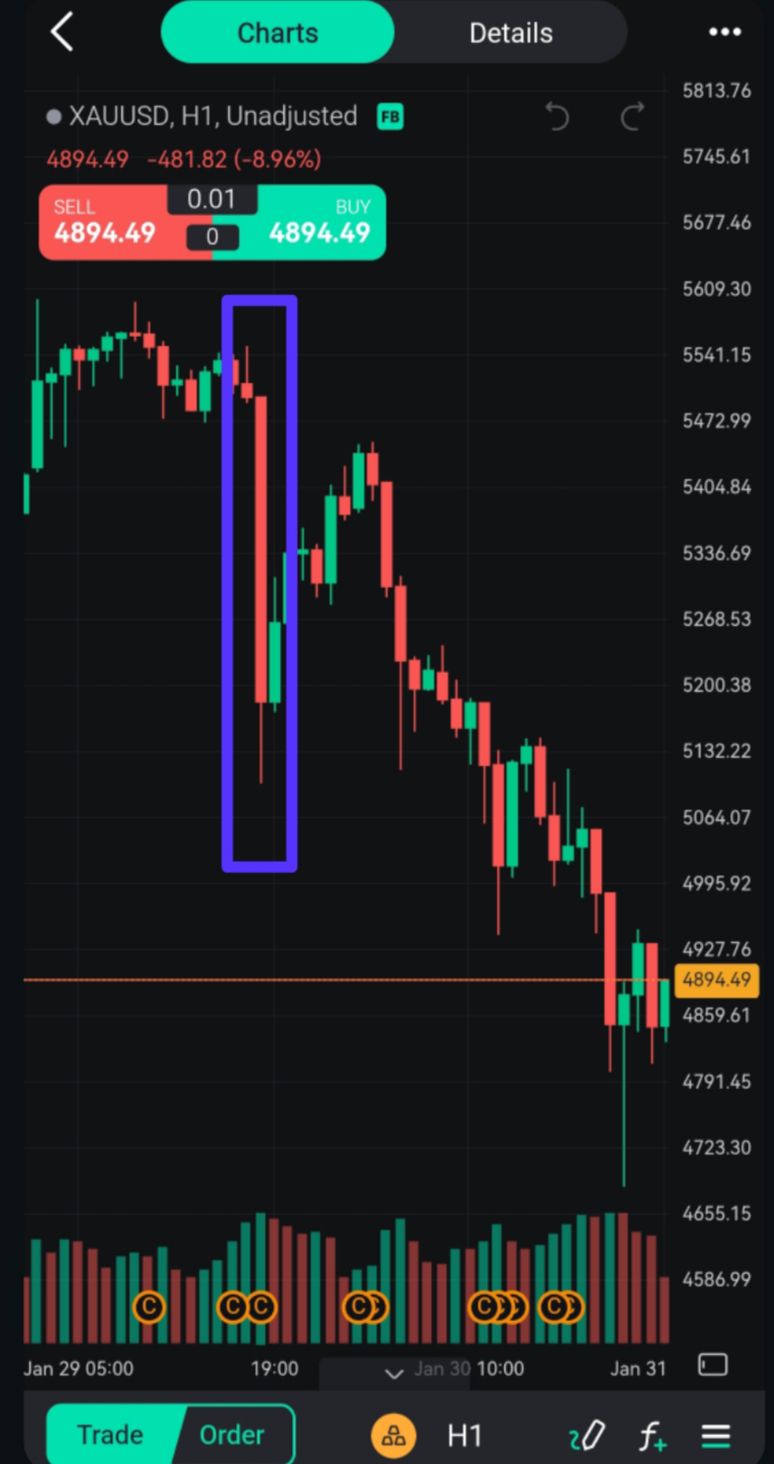Open the drawing tools pencil
This screenshot has width=774, height=1464.
[587, 1436]
